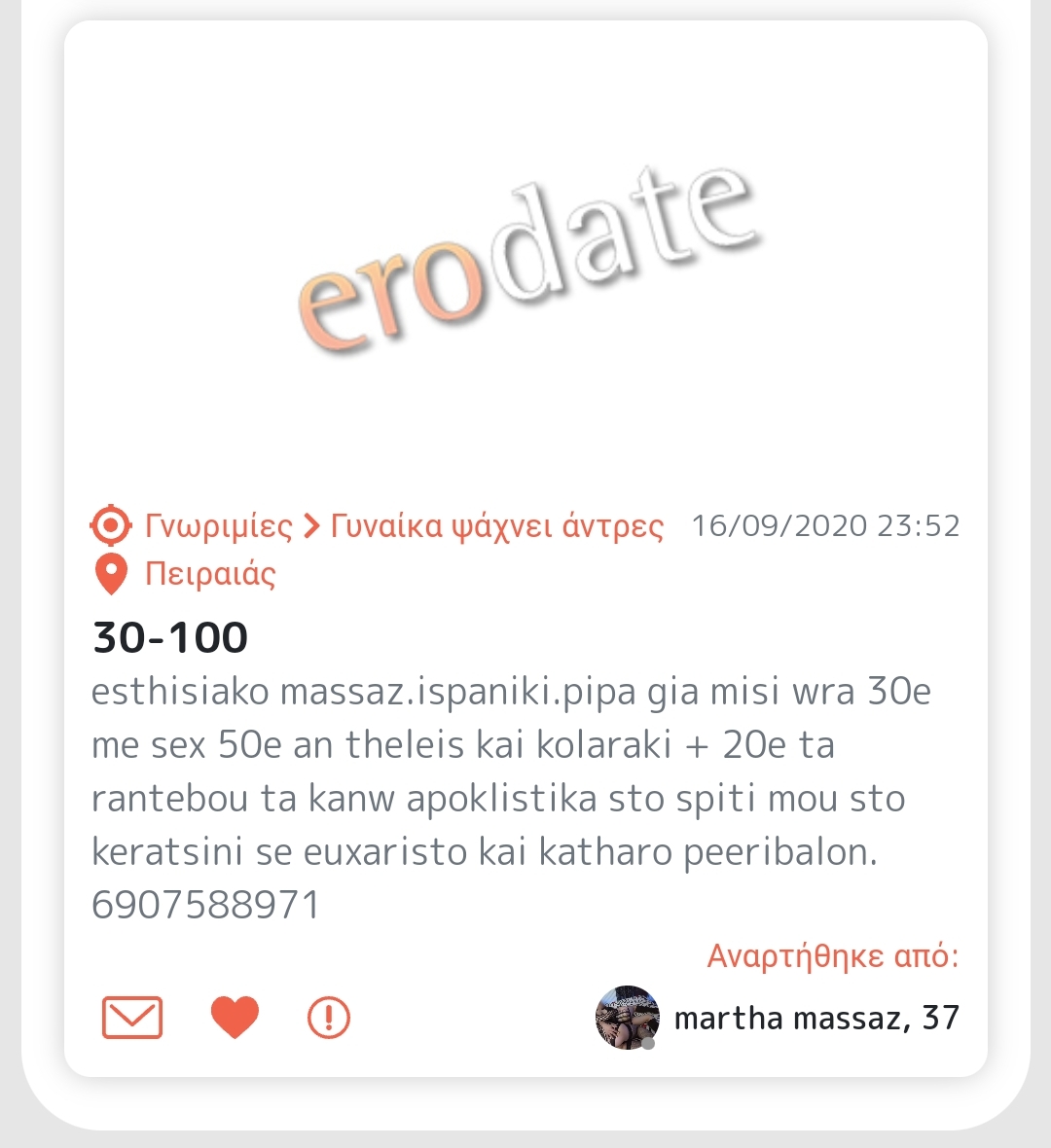Open the Γνωριμίες category link
Viewport: 1051px width, 1148px height.
click(218, 525)
